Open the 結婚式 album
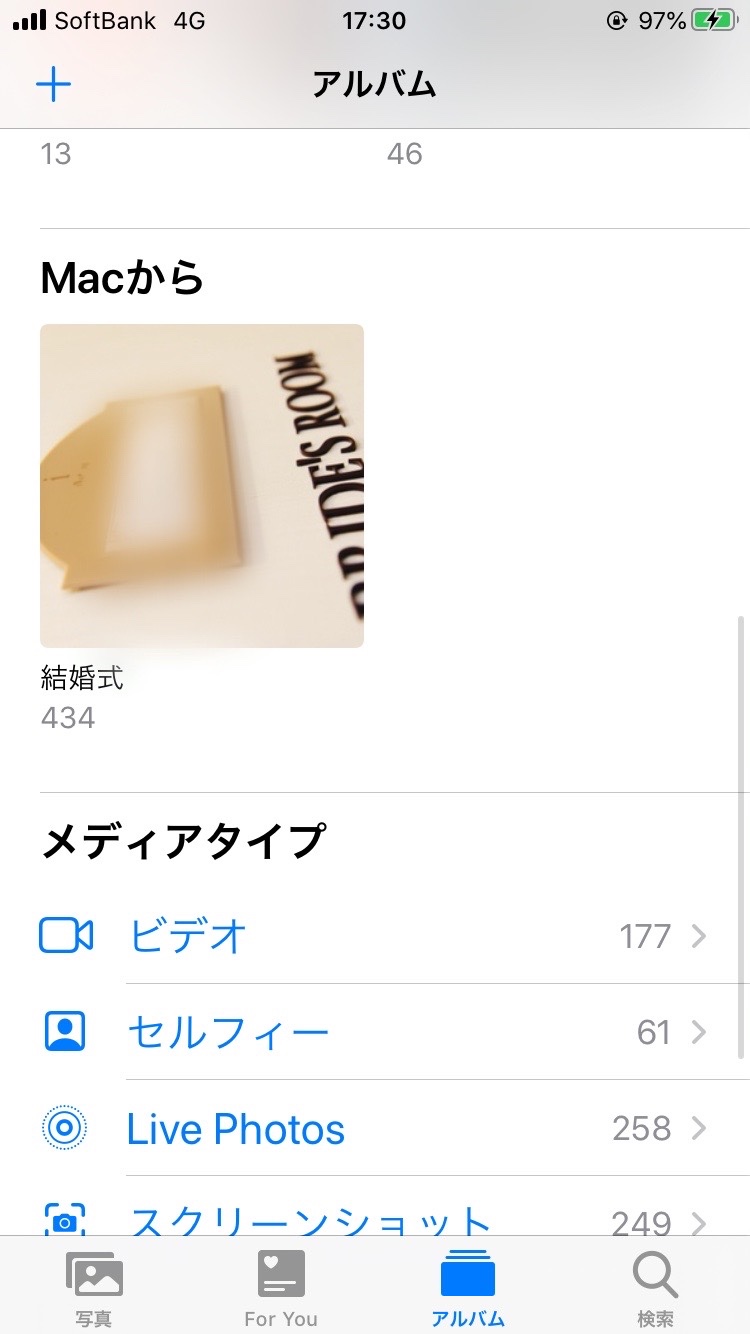 (202, 486)
